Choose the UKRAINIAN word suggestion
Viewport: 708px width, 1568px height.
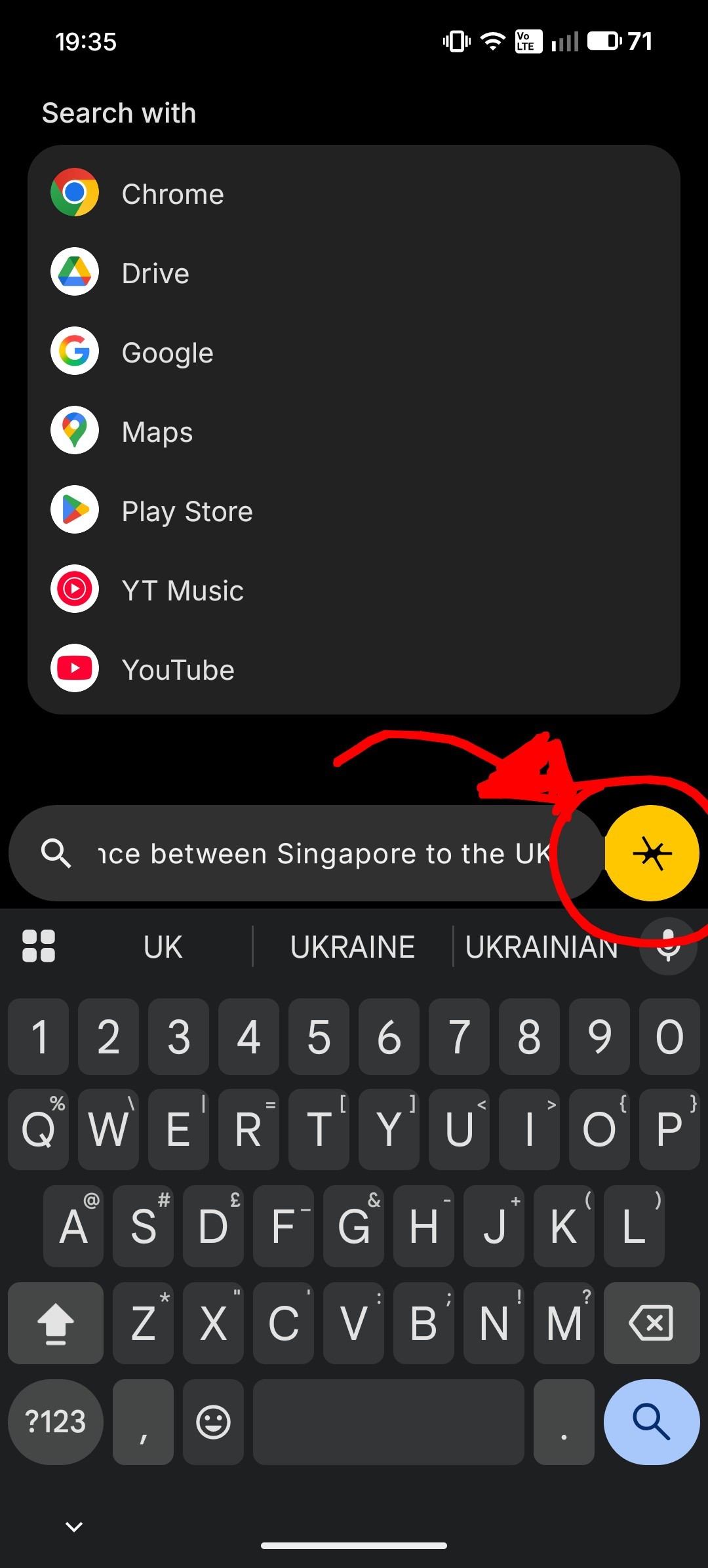(541, 947)
